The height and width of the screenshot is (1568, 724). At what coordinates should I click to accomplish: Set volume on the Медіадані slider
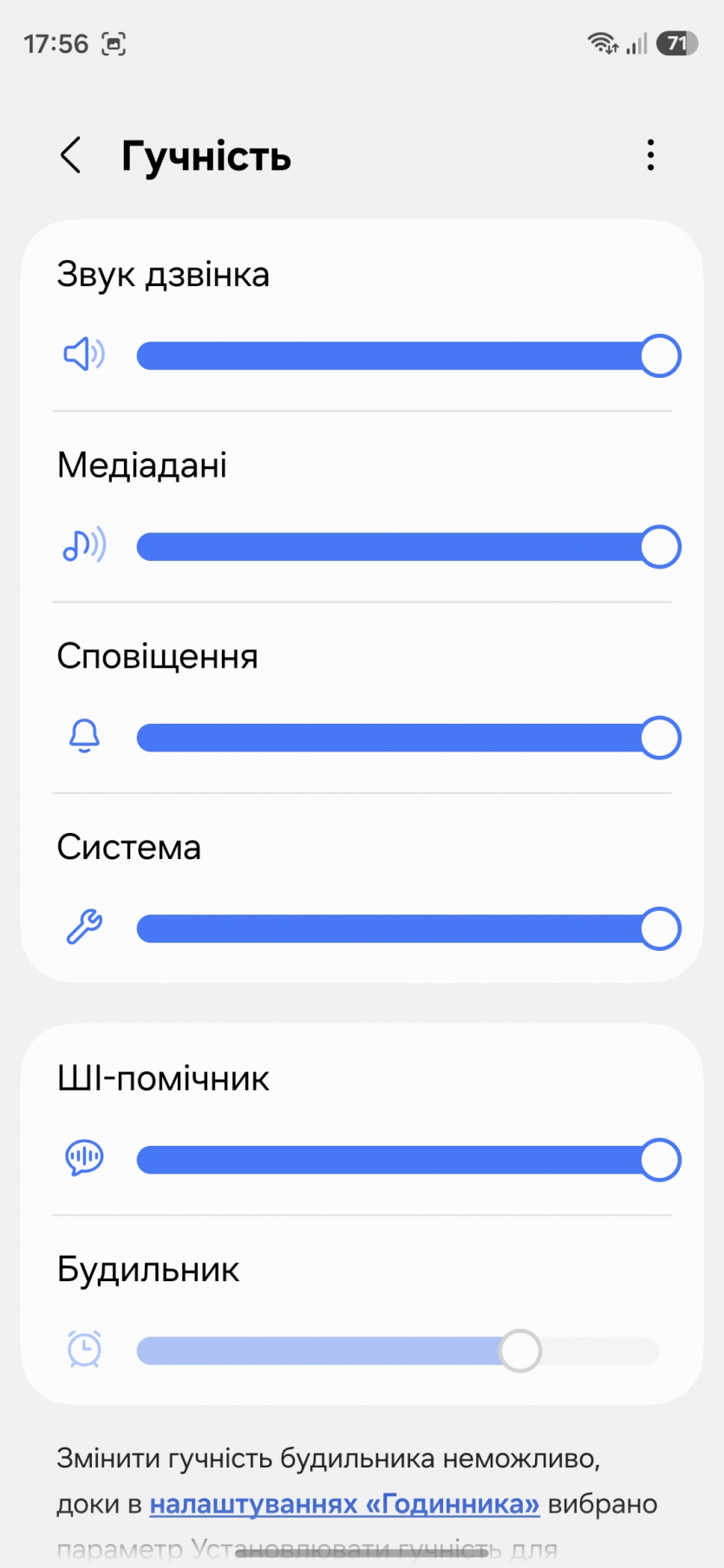pos(399,547)
